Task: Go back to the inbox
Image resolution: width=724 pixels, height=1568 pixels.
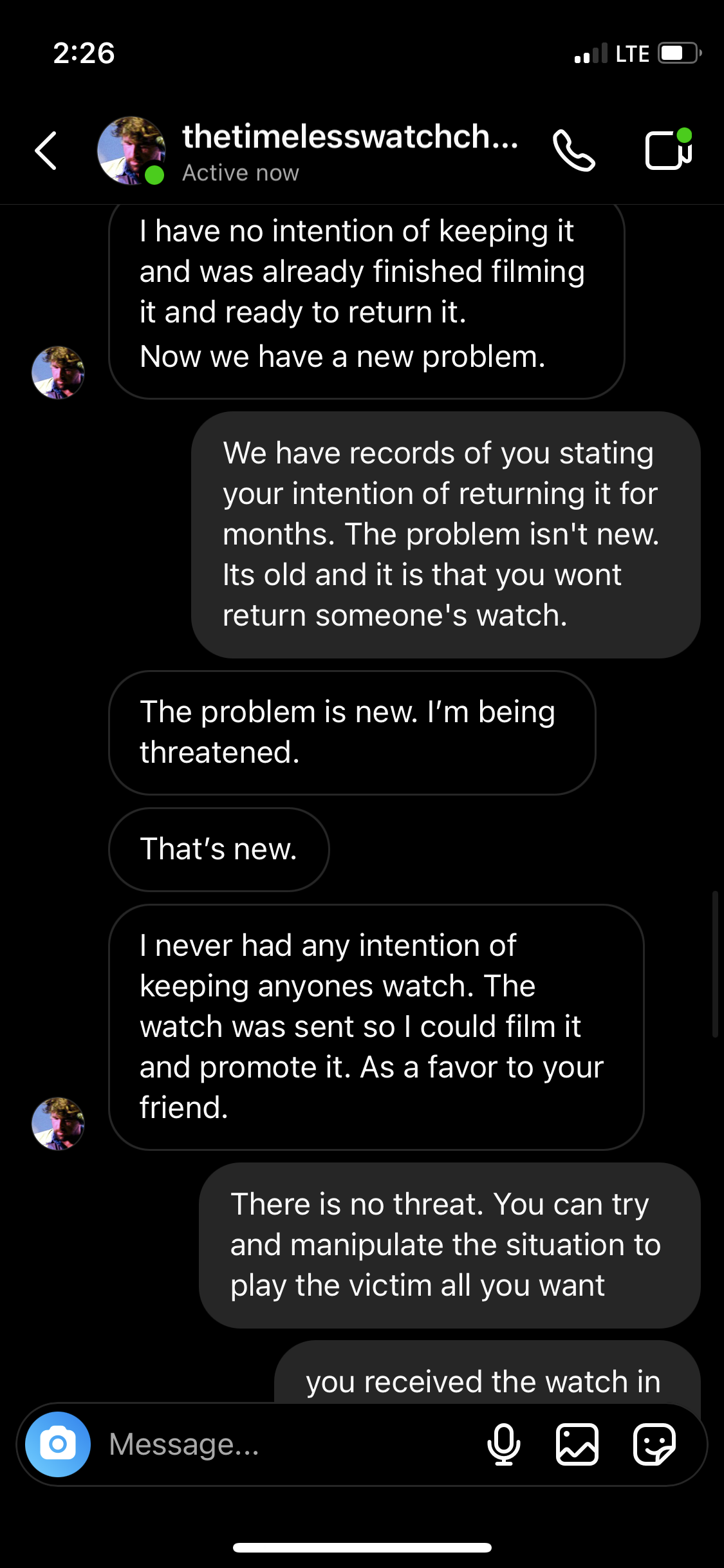Action: pyautogui.click(x=46, y=151)
